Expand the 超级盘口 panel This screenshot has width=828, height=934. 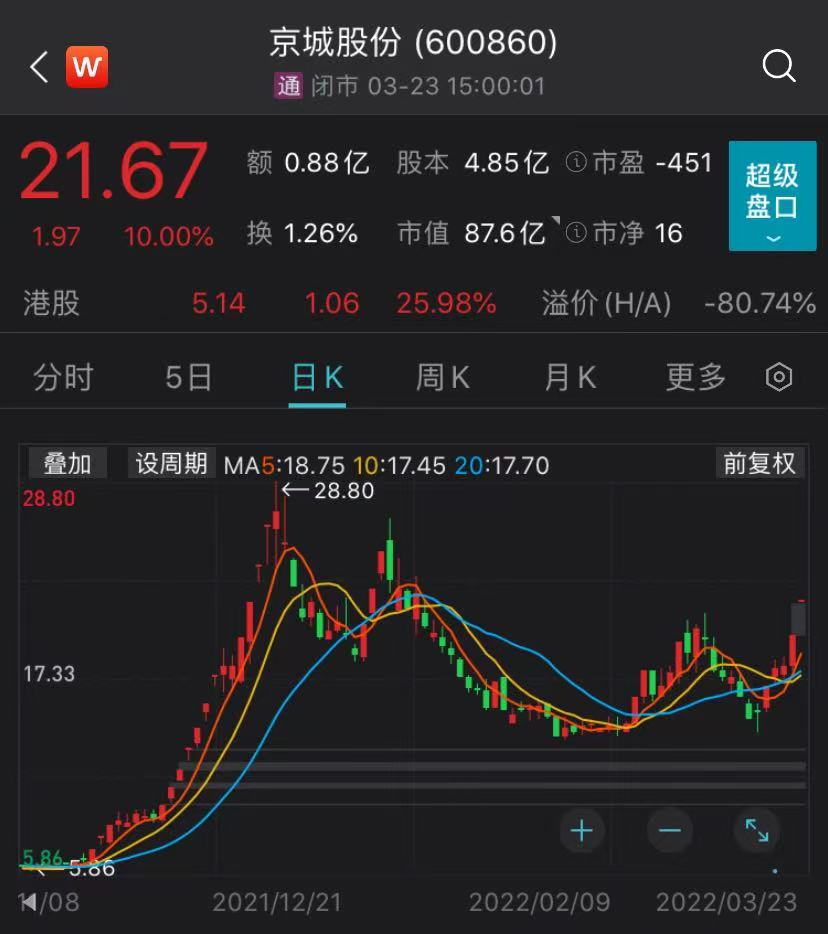click(772, 195)
